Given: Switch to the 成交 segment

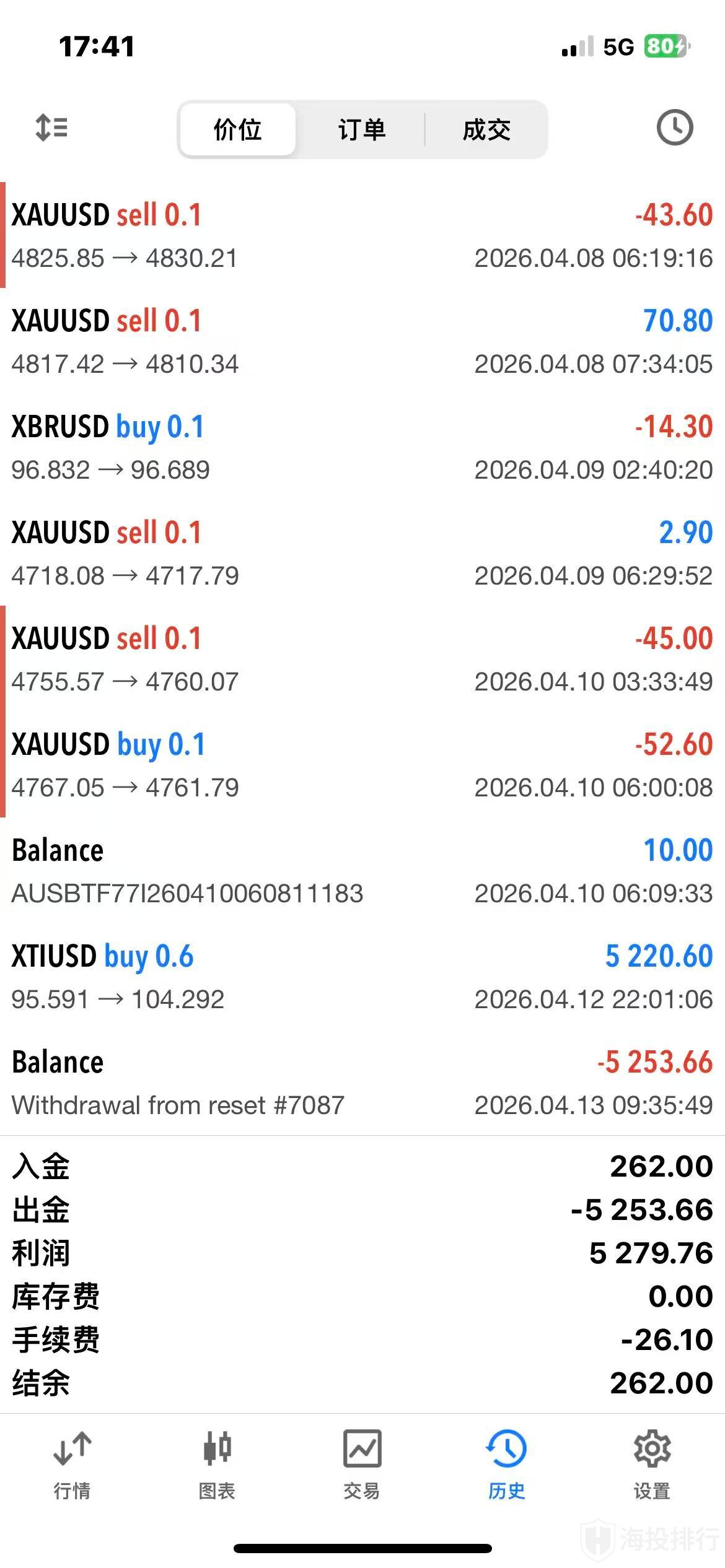Looking at the screenshot, I should (486, 130).
